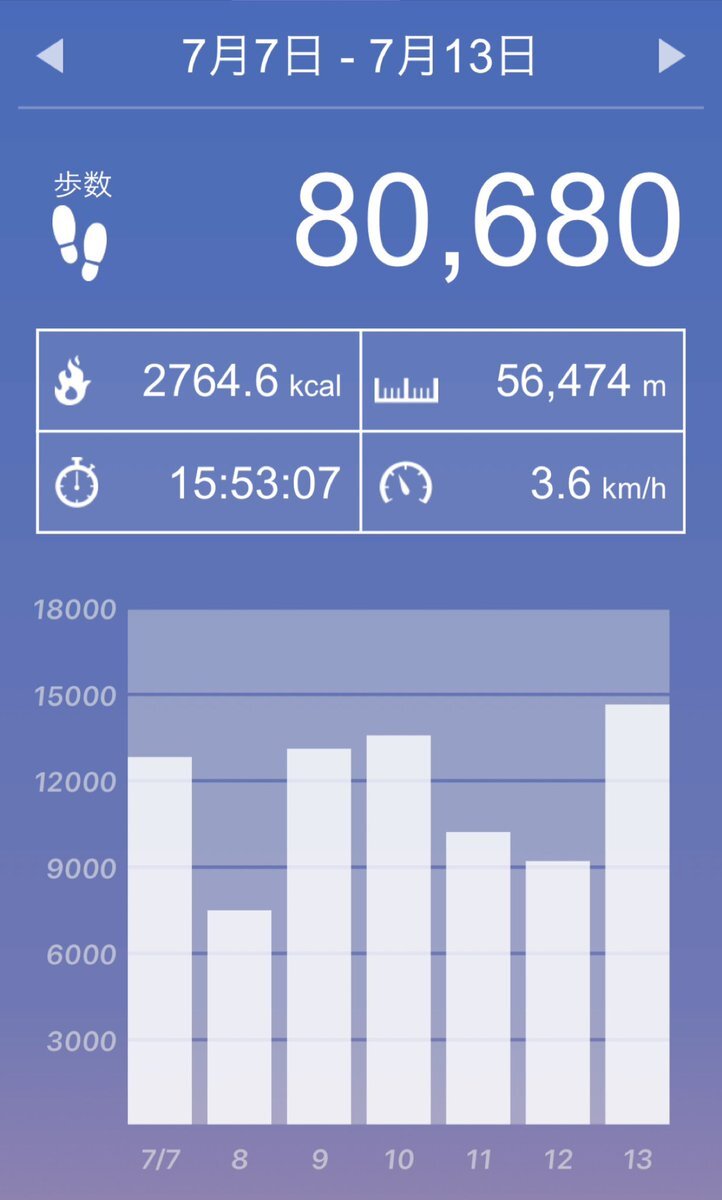The height and width of the screenshot is (1200, 722).
Task: Select the bar for day 13
Action: [x=637, y=914]
